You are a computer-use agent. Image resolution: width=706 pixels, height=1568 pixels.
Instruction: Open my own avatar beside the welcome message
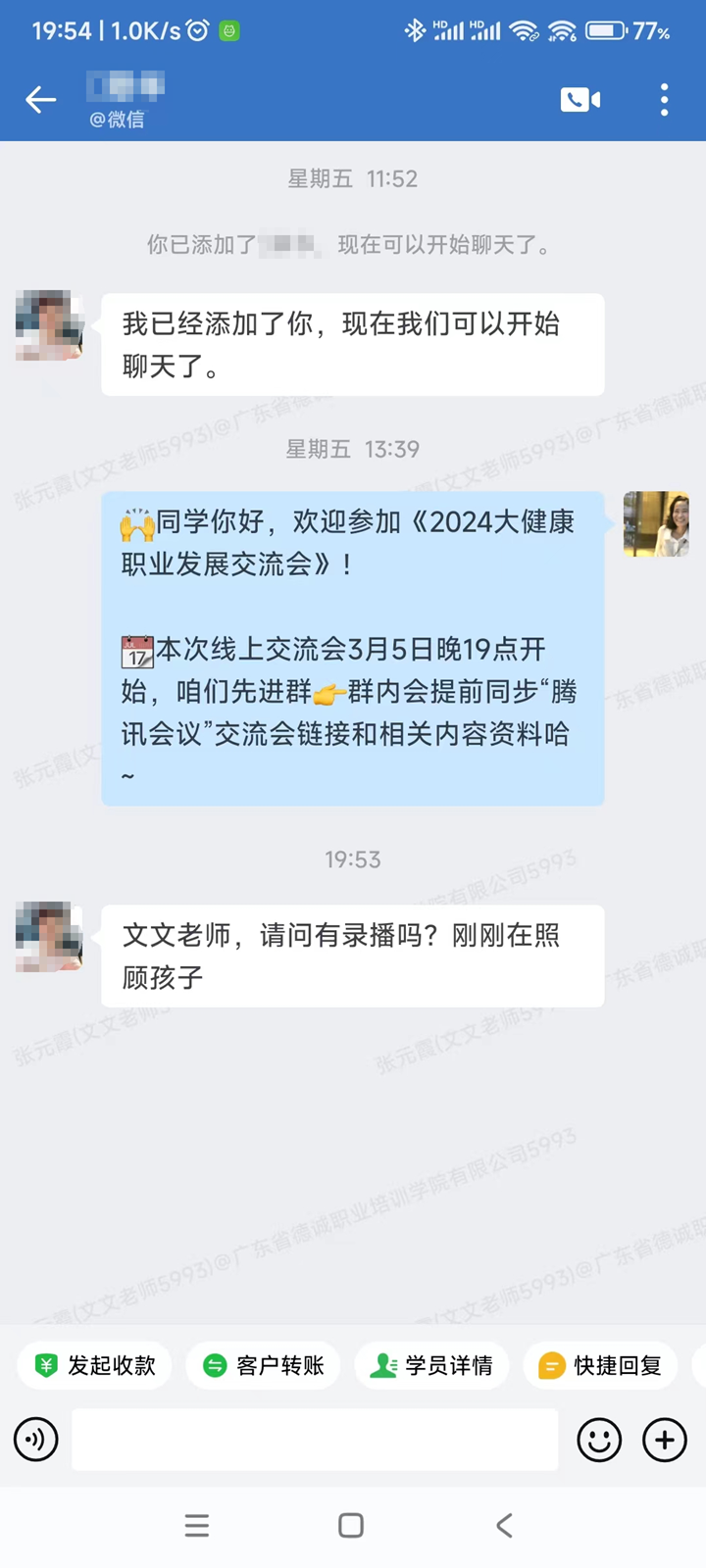(x=656, y=524)
